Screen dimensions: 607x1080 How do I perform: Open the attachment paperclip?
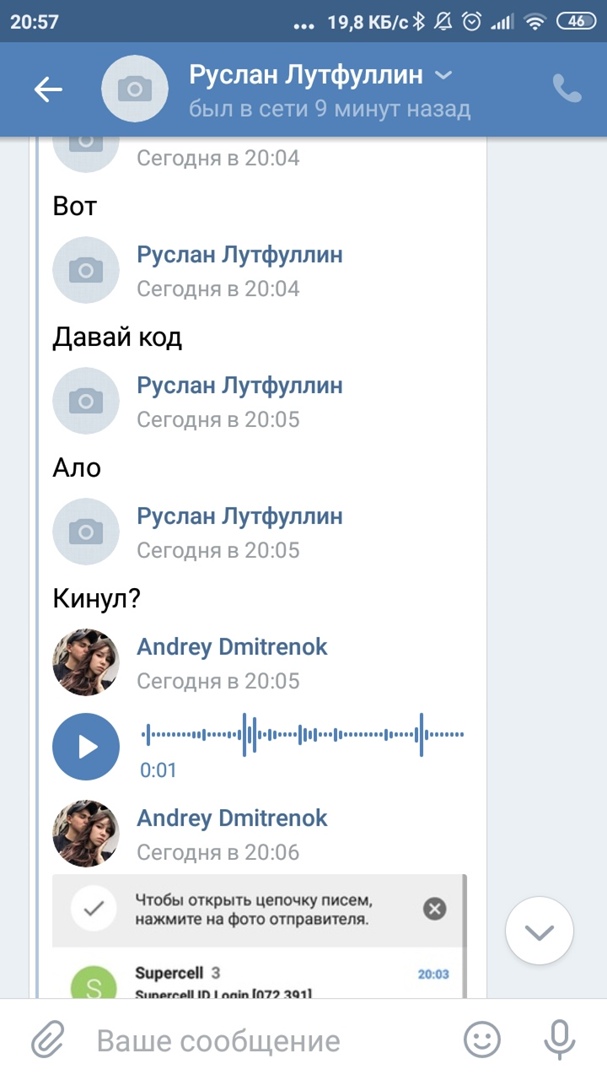coord(47,1040)
